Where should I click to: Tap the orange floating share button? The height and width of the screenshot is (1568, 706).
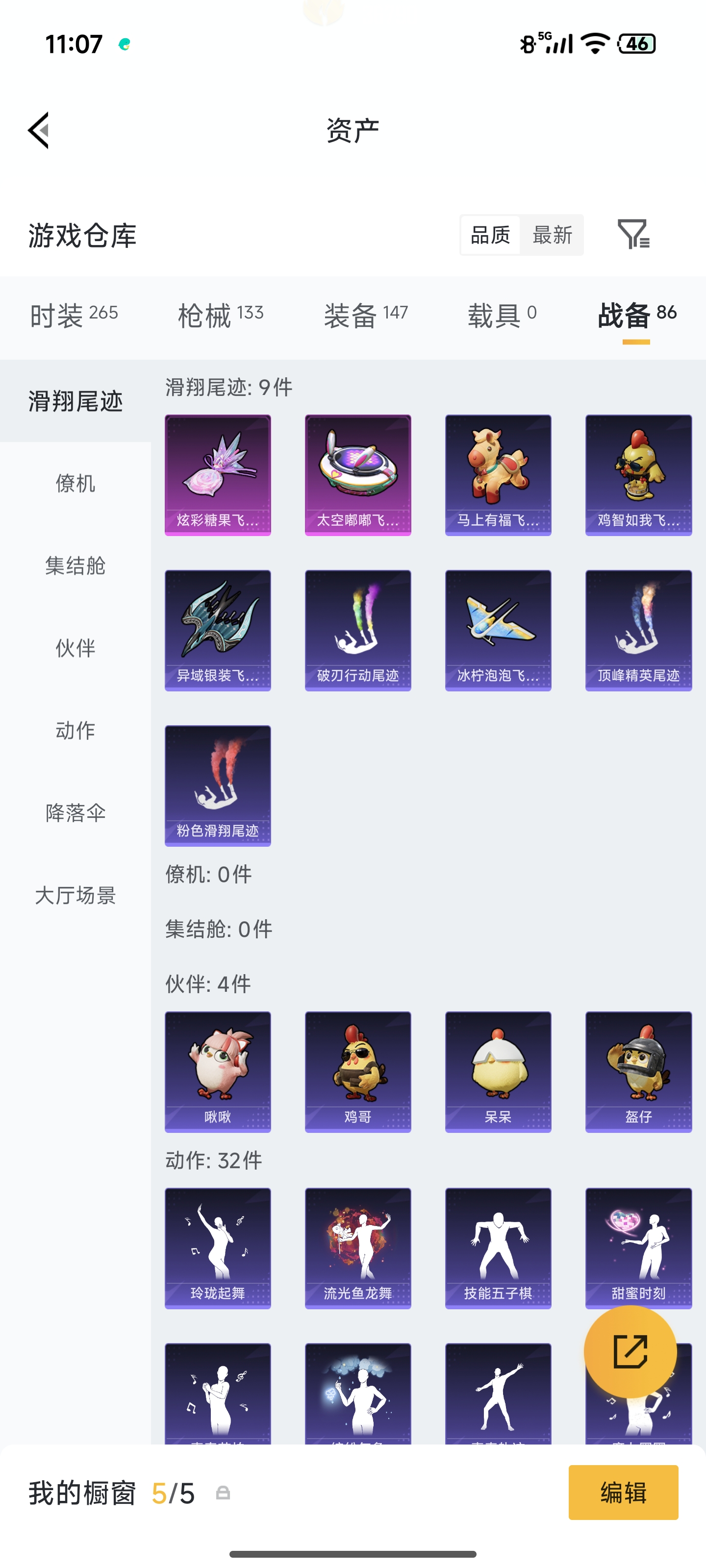click(x=630, y=1352)
